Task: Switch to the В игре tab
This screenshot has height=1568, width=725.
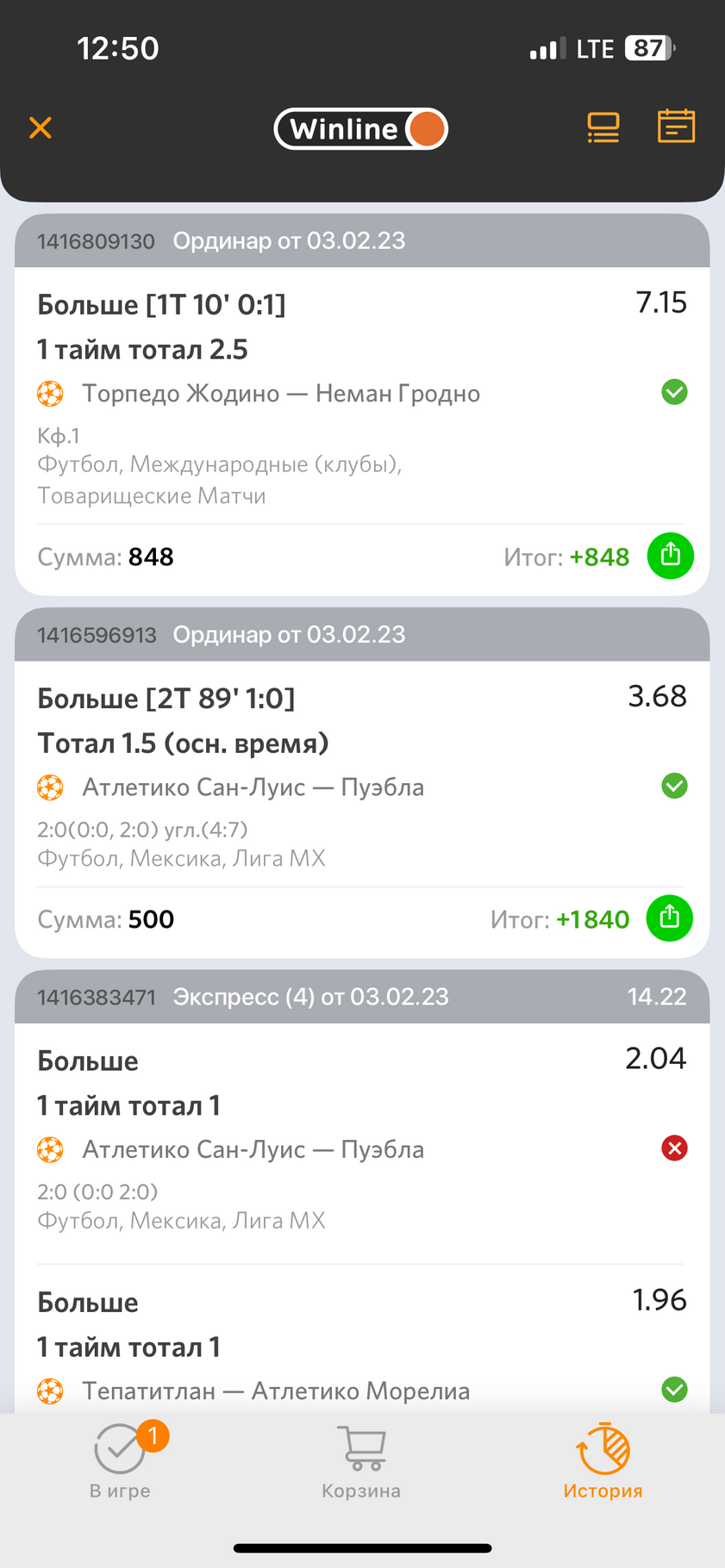Action: pyautogui.click(x=121, y=1462)
